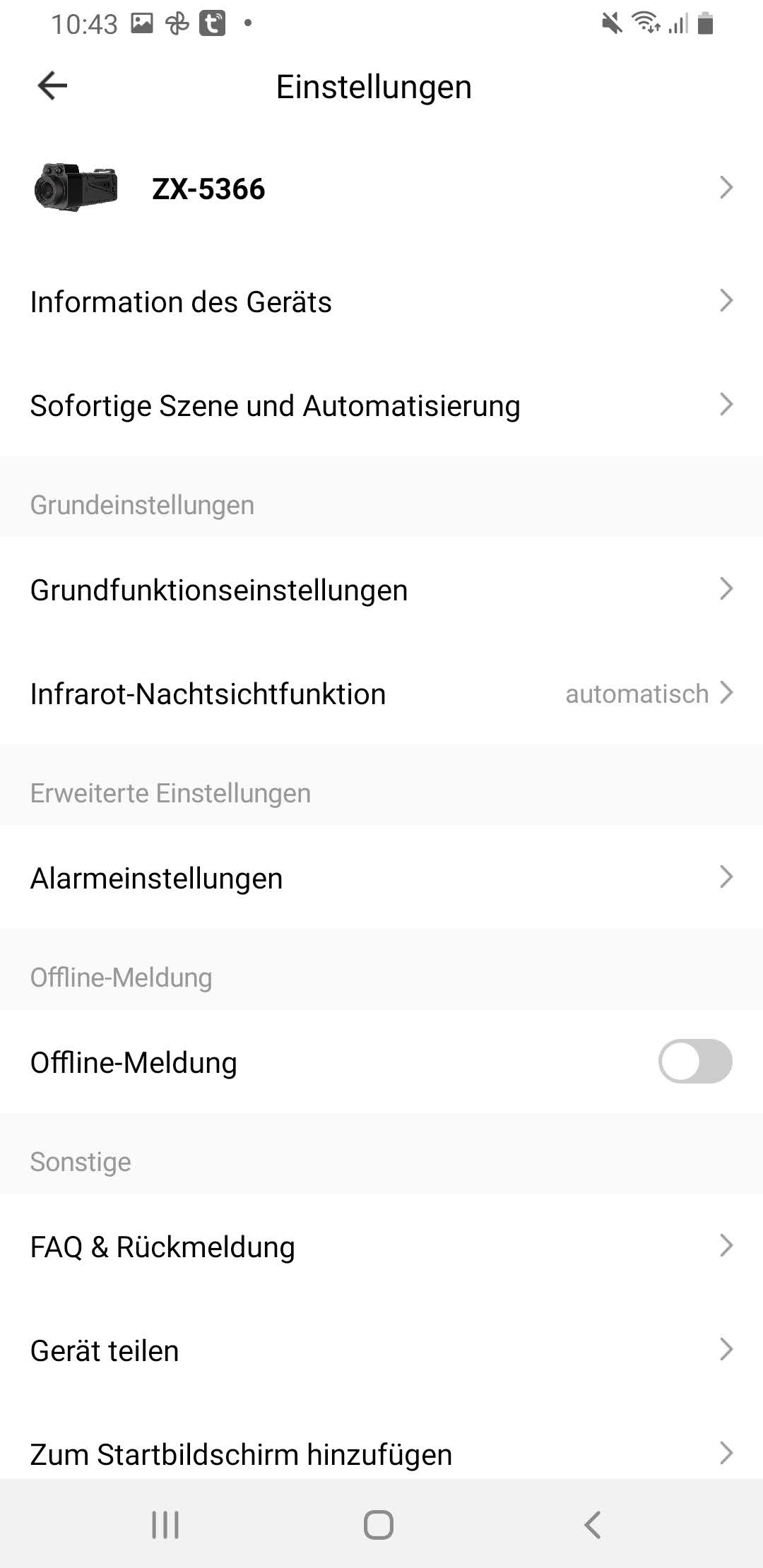The width and height of the screenshot is (763, 1568).
Task: Open Sofortige Szene und Automatisierung
Action: 381,405
